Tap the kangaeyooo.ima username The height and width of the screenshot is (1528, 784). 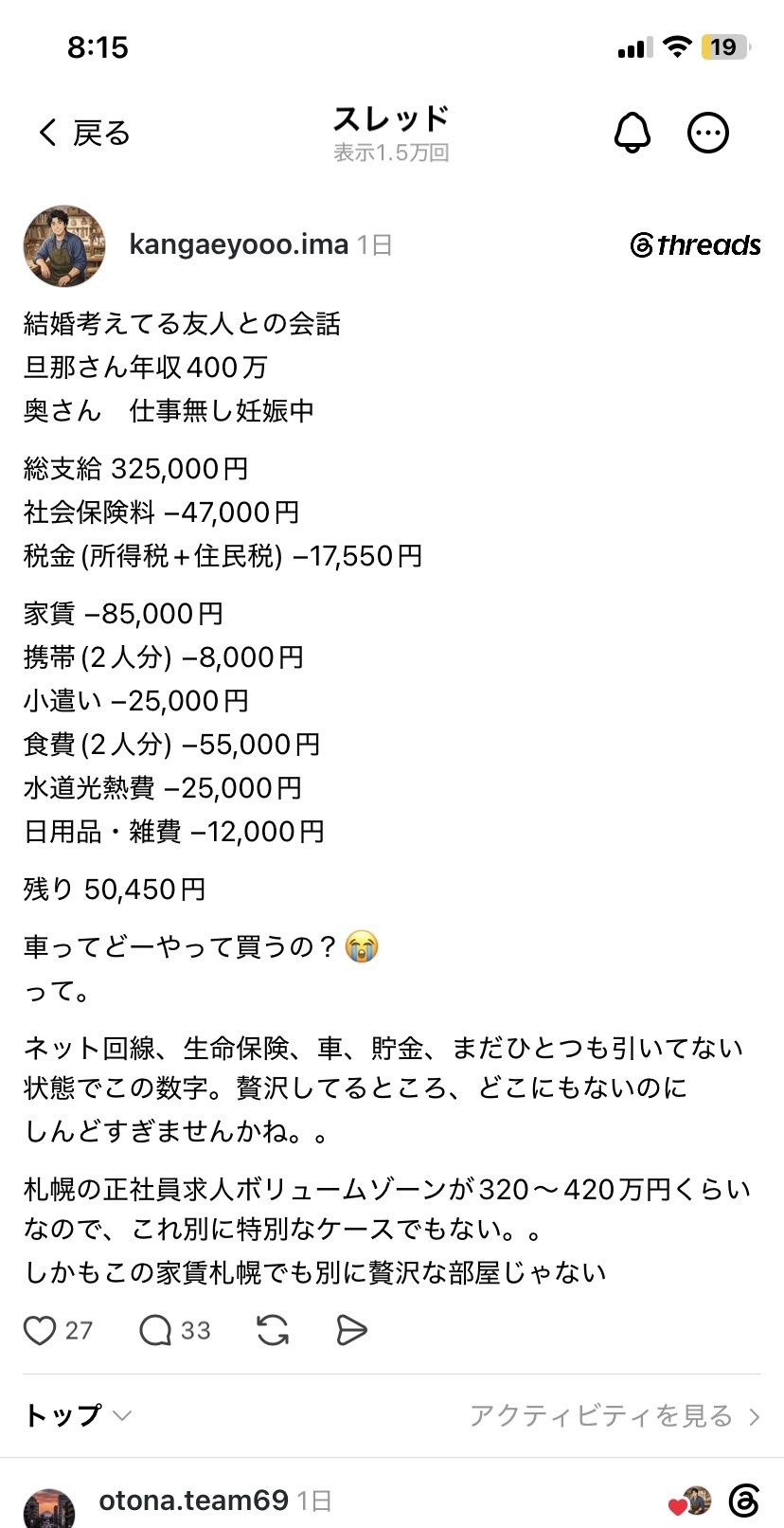click(x=239, y=245)
